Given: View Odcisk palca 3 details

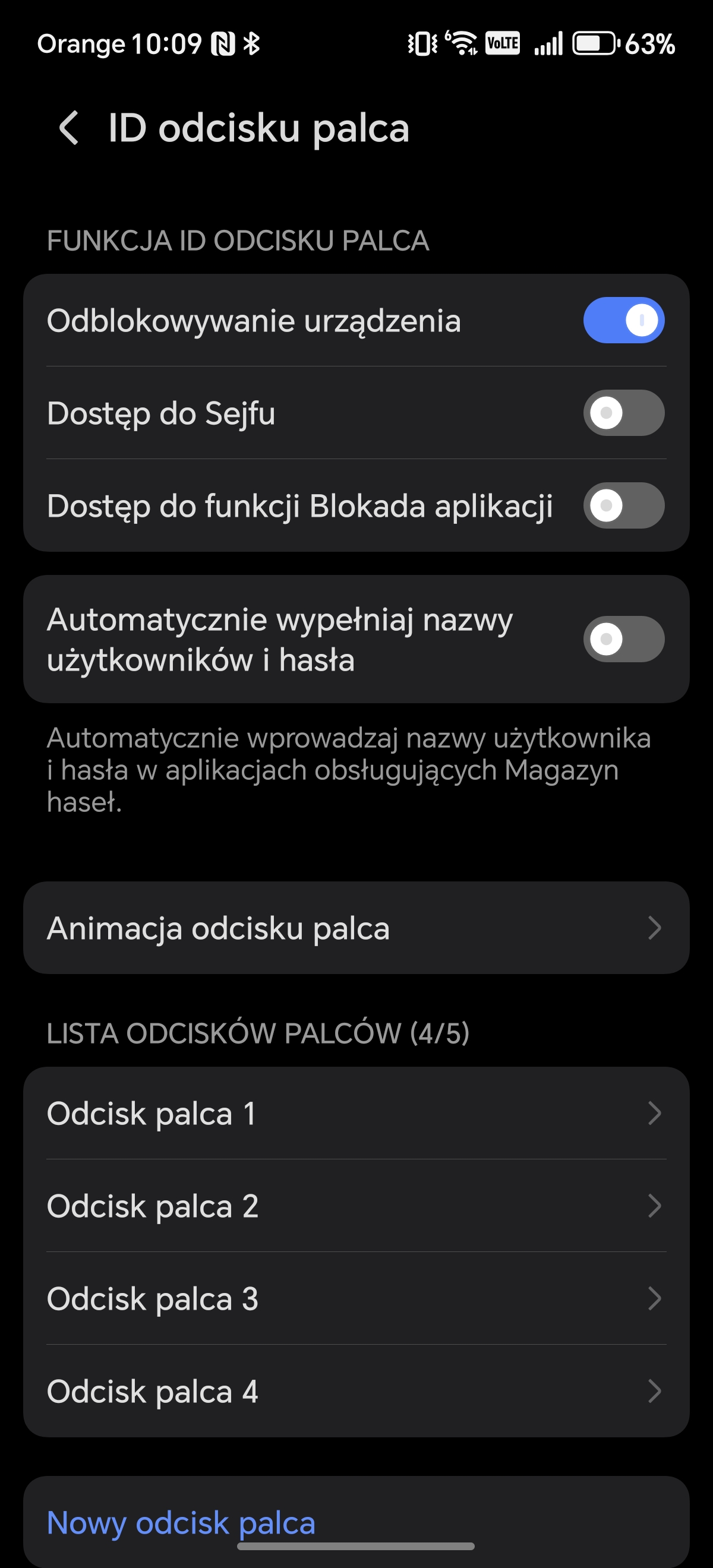Looking at the screenshot, I should (356, 1298).
